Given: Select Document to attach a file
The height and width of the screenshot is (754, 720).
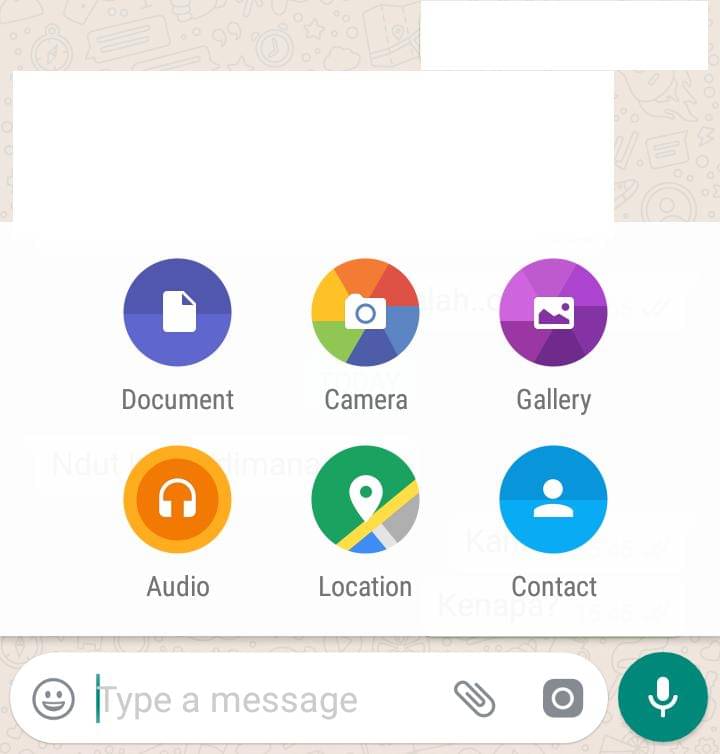Looking at the screenshot, I should point(177,312).
